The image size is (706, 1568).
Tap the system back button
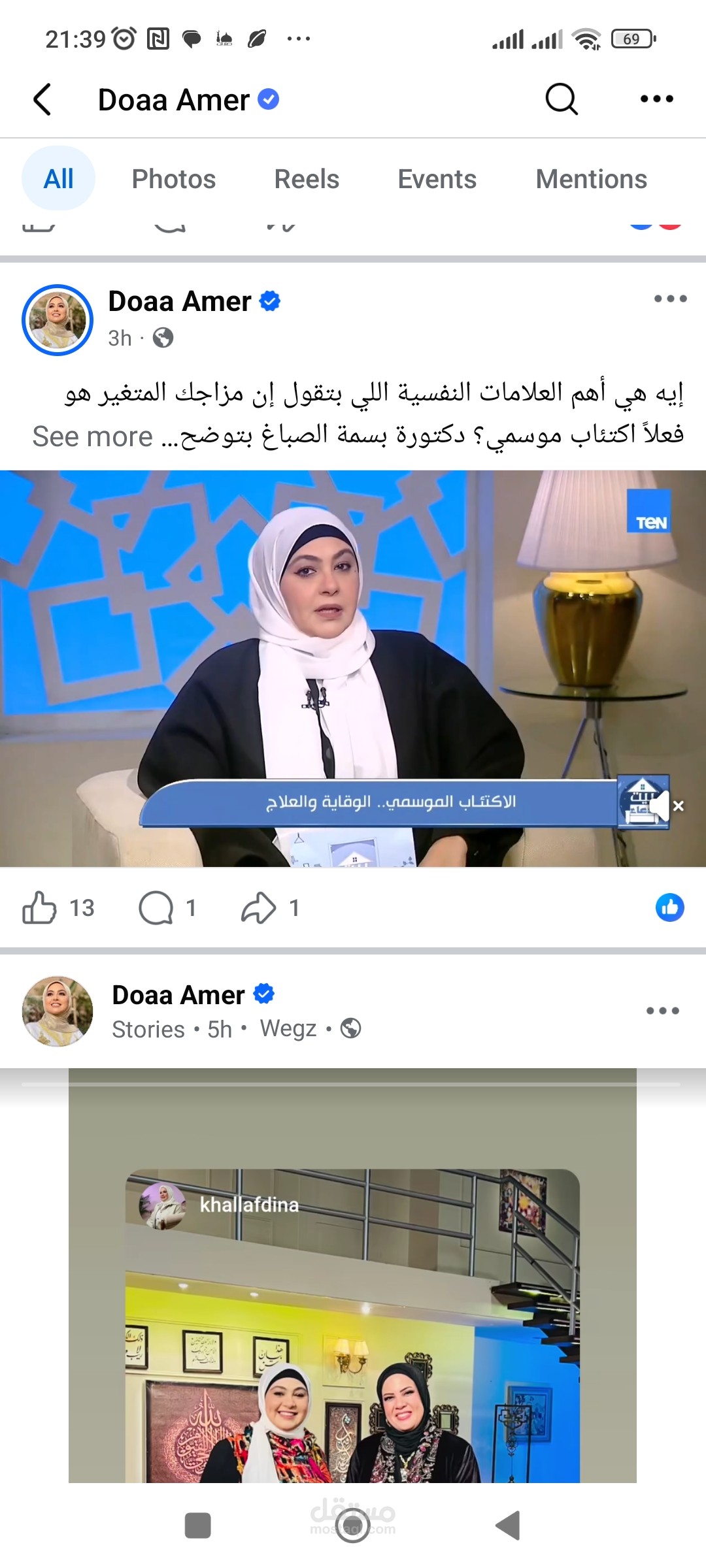(x=508, y=1526)
